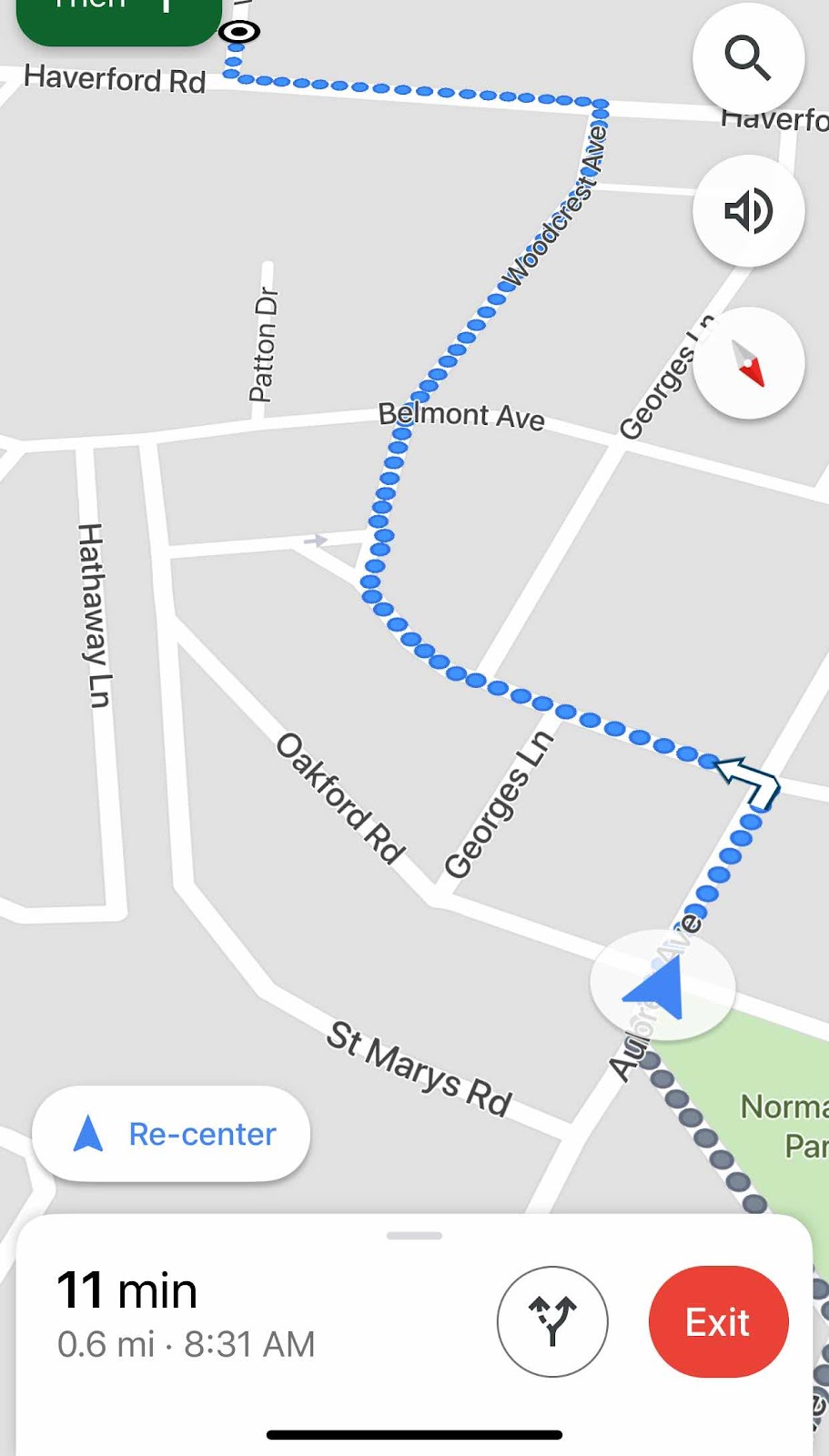Image resolution: width=829 pixels, height=1456 pixels.
Task: Toggle voice guidance sound
Action: coord(748,211)
